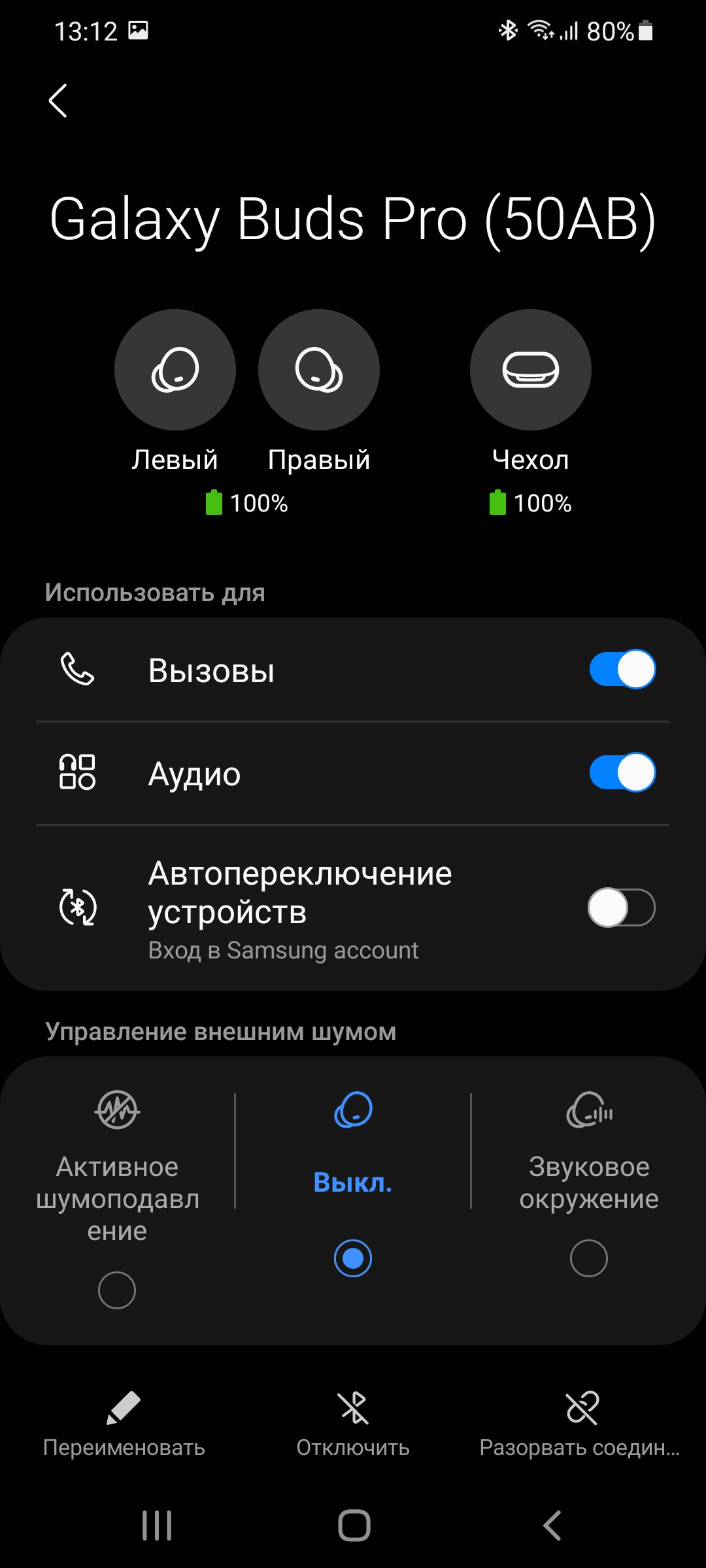
Task: Tap Переименовать to rename the earbuds
Action: pyautogui.click(x=124, y=1424)
